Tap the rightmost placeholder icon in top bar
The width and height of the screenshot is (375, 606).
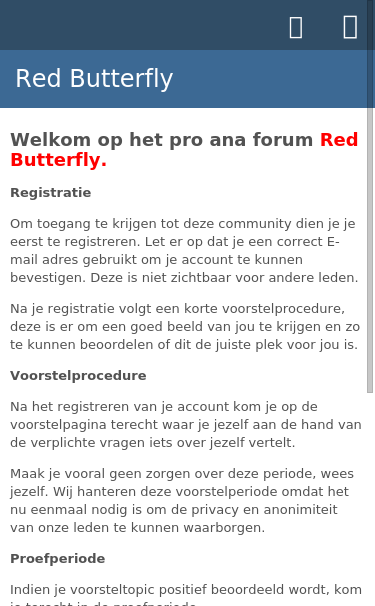(x=350, y=27)
